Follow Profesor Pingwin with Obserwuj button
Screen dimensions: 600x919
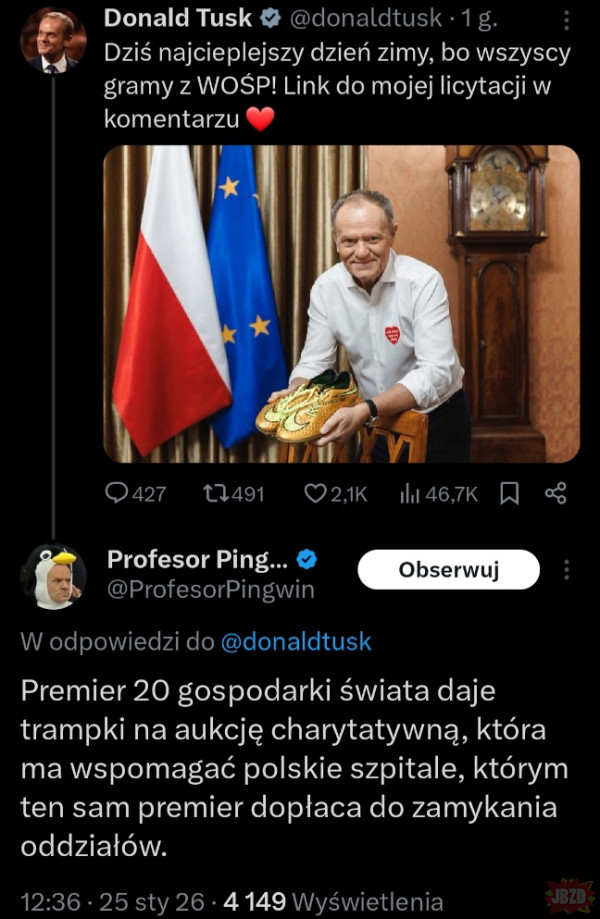coord(448,570)
